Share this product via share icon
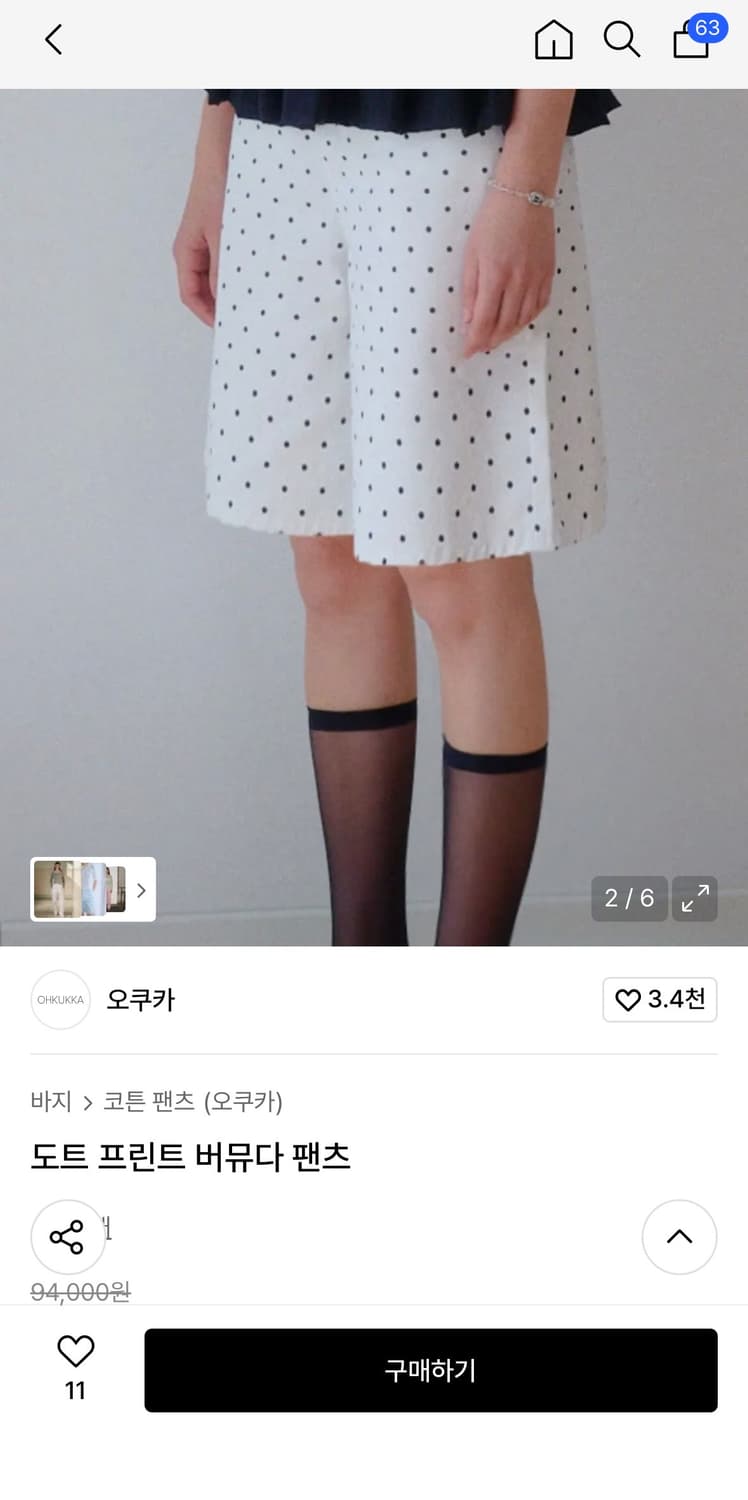This screenshot has width=748, height=1500. (x=68, y=1237)
